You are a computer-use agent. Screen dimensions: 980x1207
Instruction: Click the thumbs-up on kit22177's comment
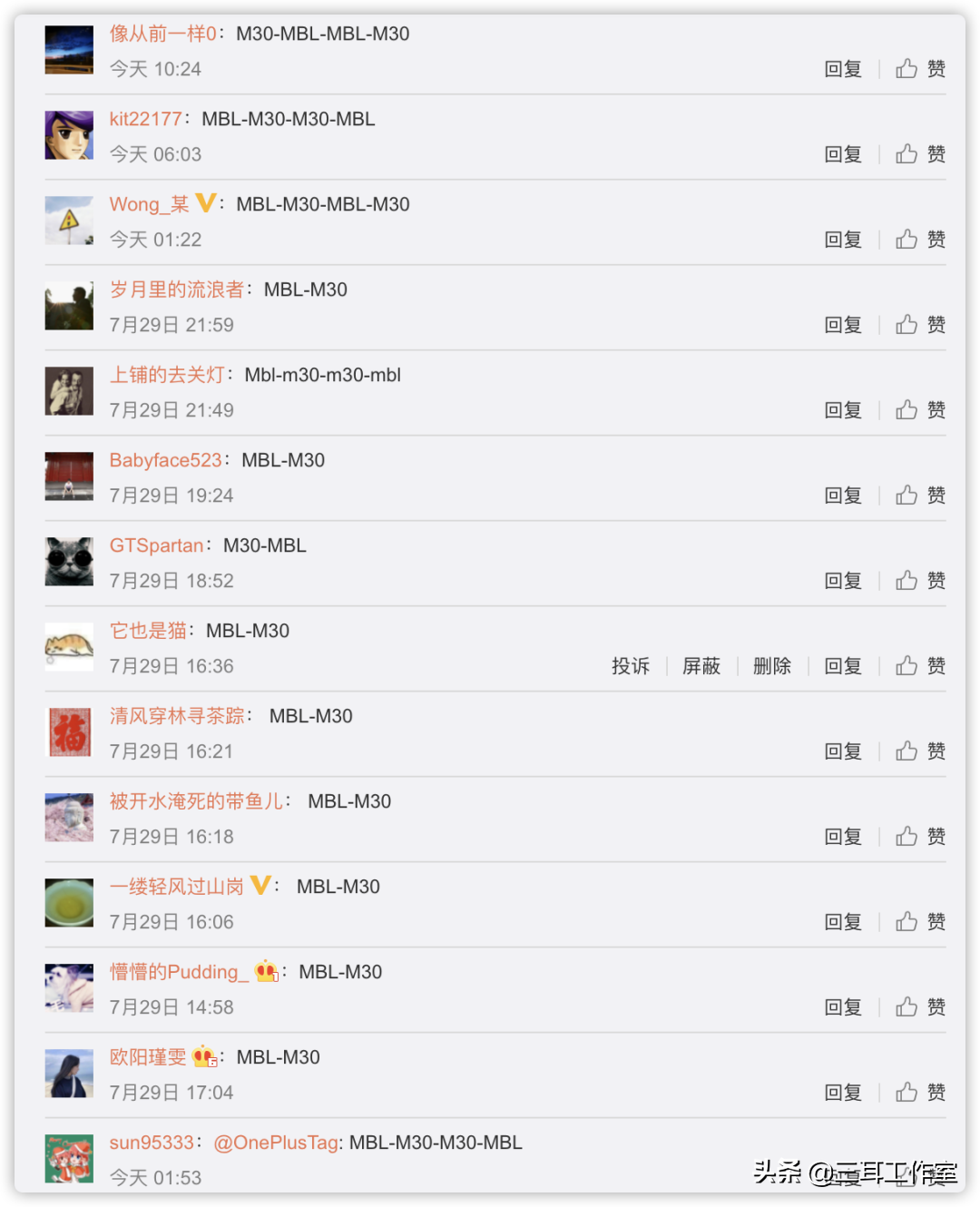(906, 153)
